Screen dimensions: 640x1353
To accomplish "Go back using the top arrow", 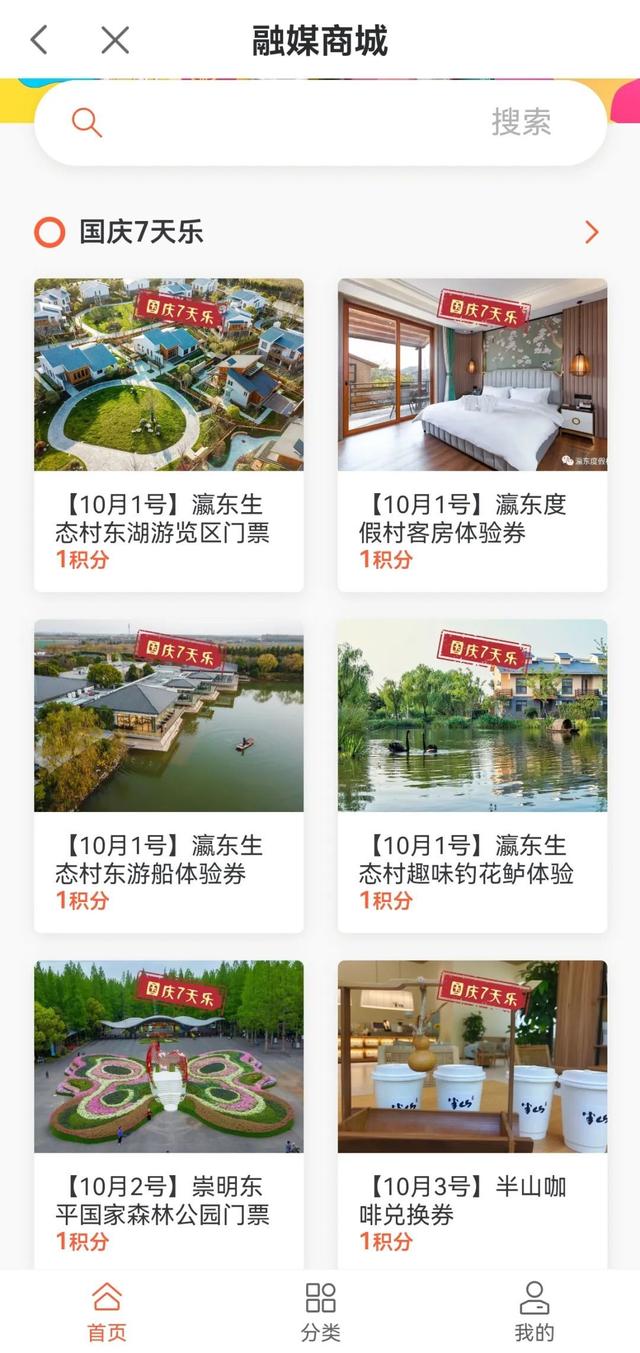I will point(40,40).
